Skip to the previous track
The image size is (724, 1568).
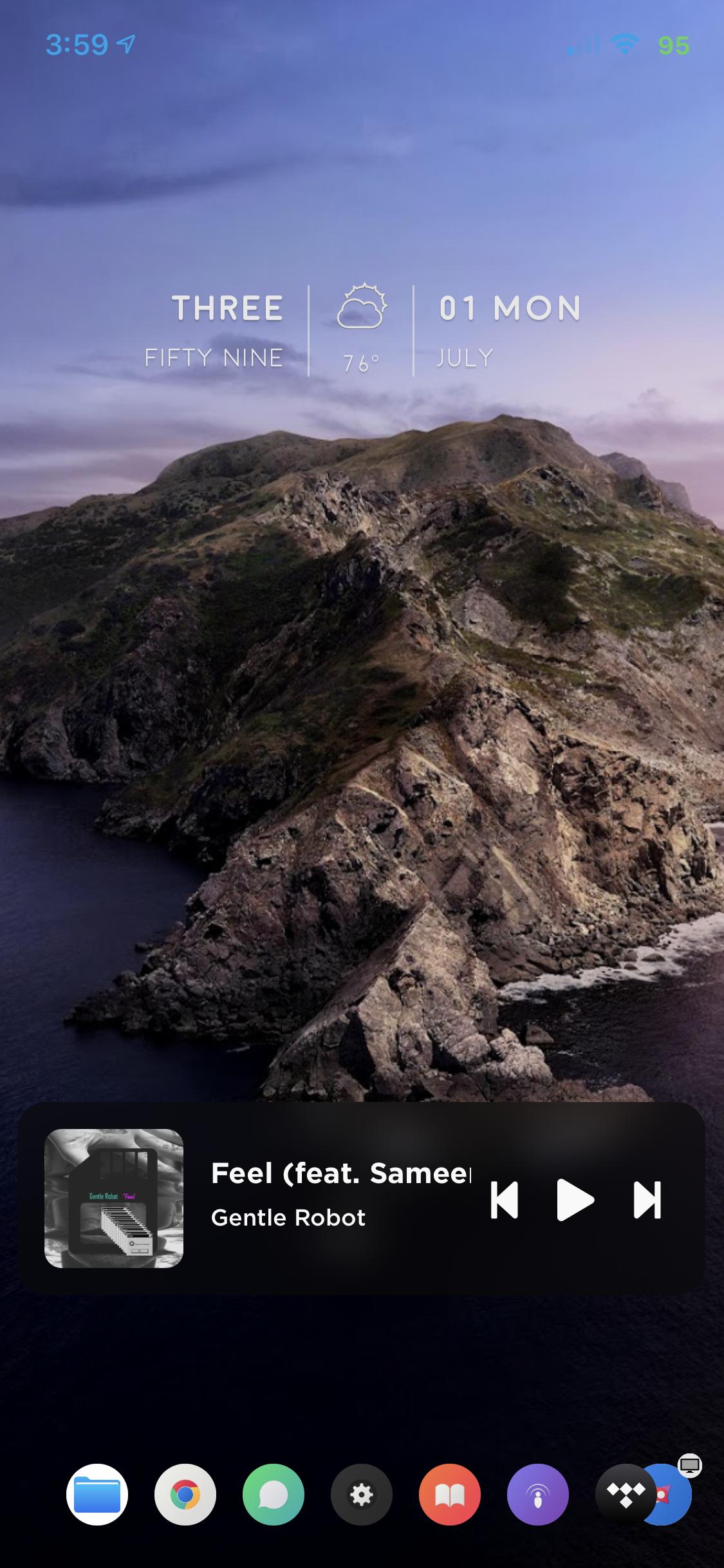pyautogui.click(x=504, y=1200)
